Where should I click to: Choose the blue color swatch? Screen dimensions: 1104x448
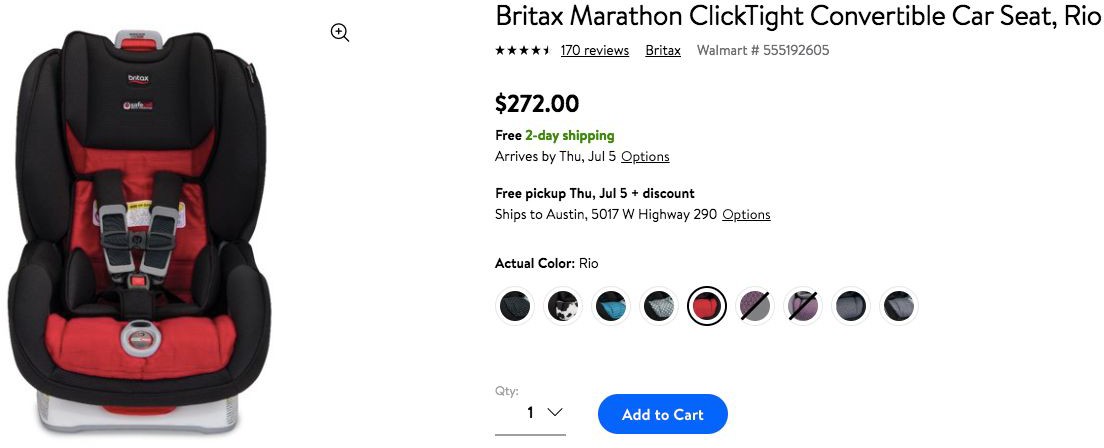pos(611,306)
